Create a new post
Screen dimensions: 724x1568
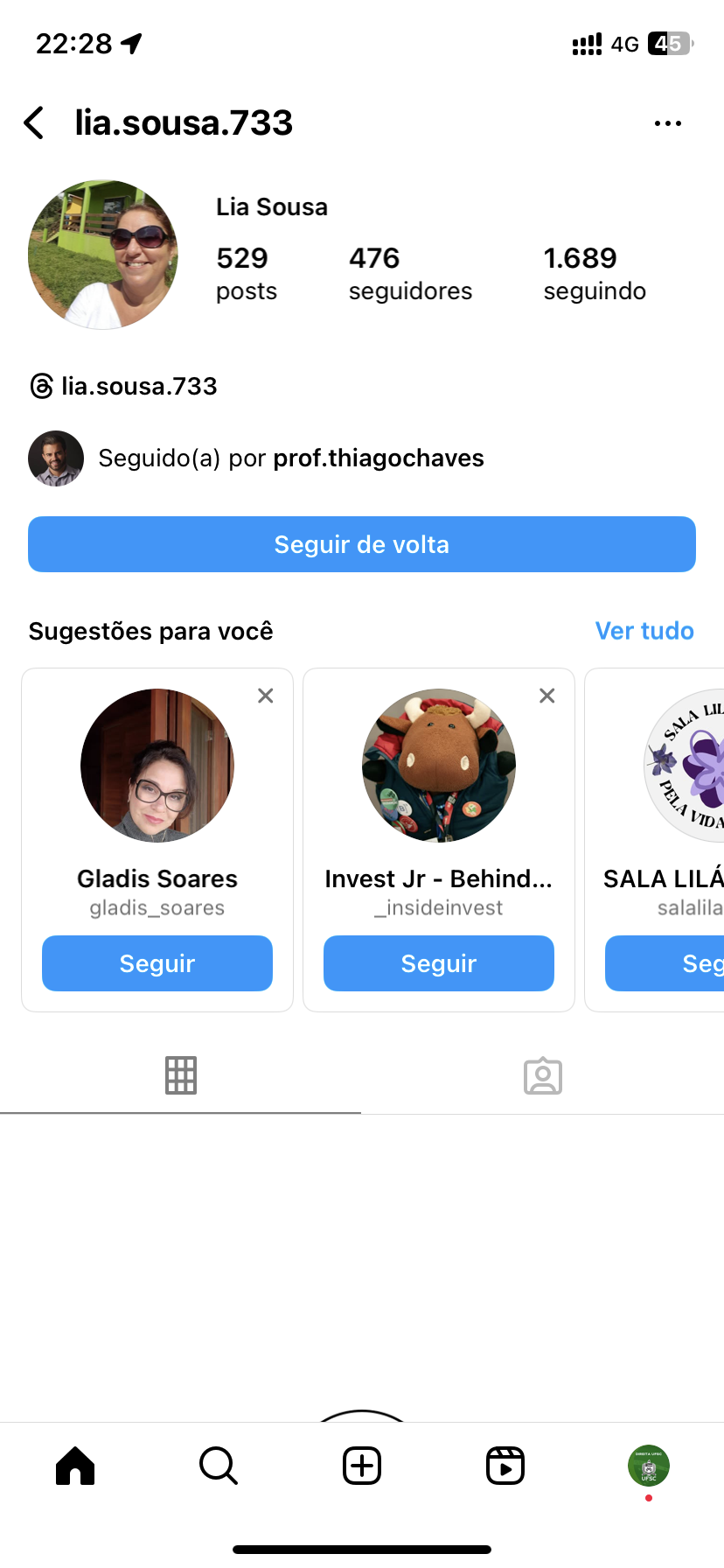[x=361, y=1466]
